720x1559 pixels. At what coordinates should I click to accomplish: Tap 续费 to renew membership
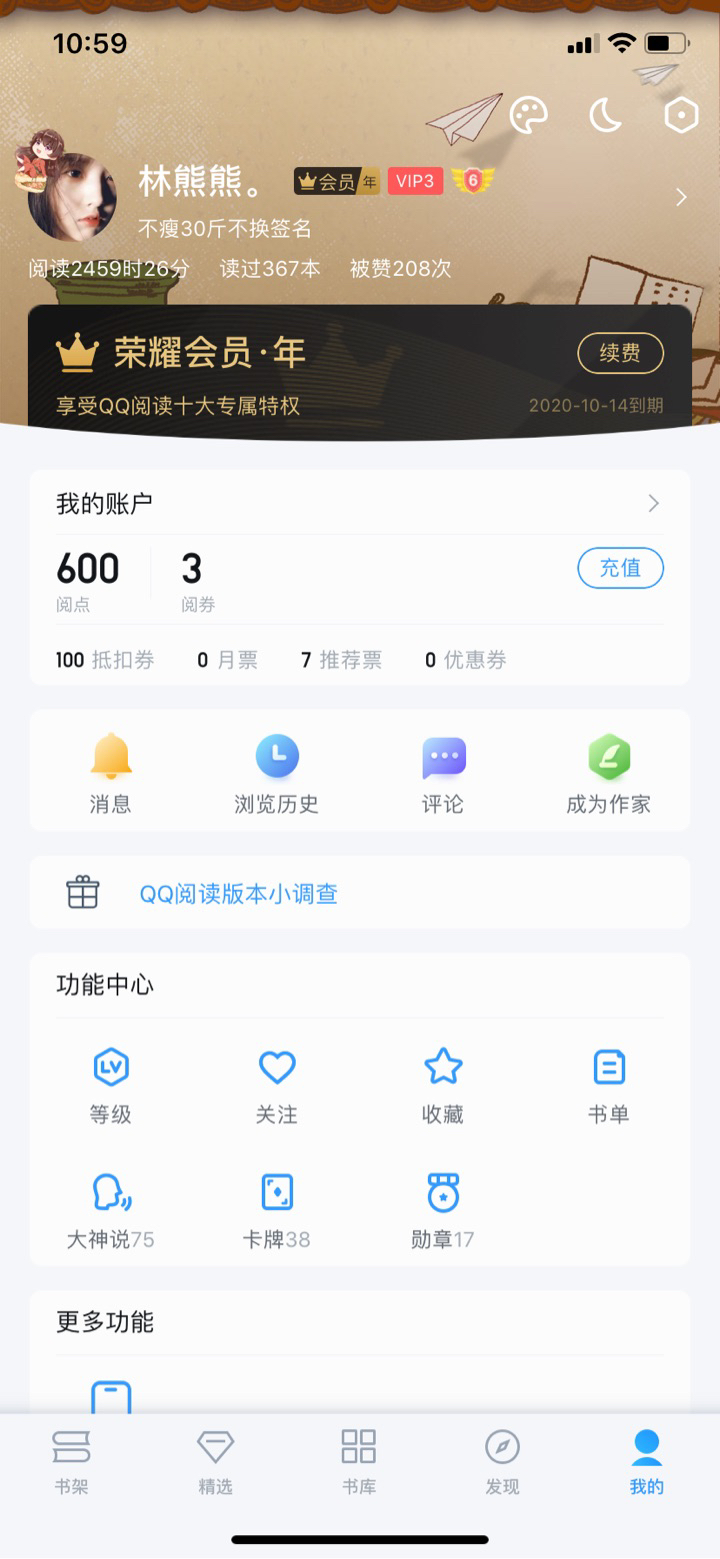[620, 353]
